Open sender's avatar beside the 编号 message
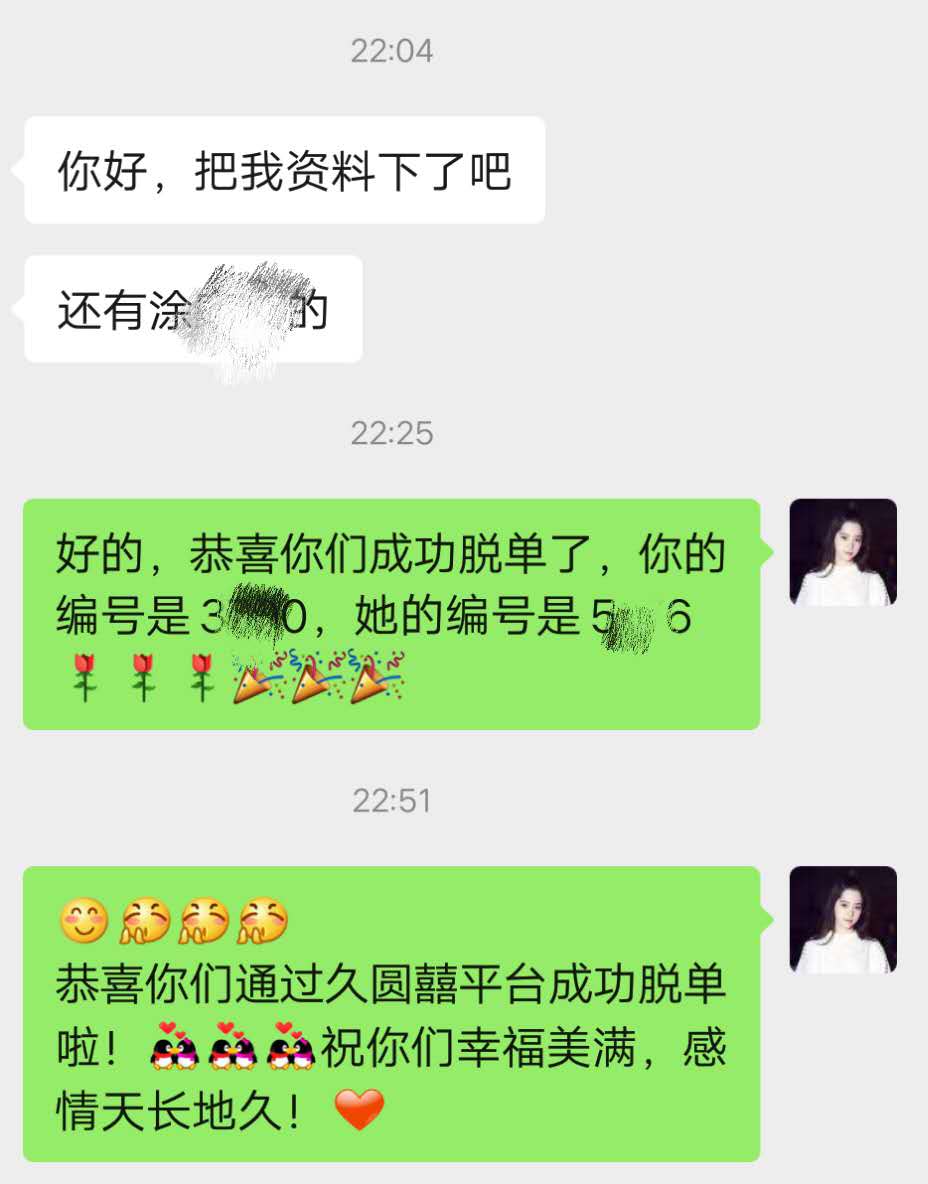 point(842,552)
